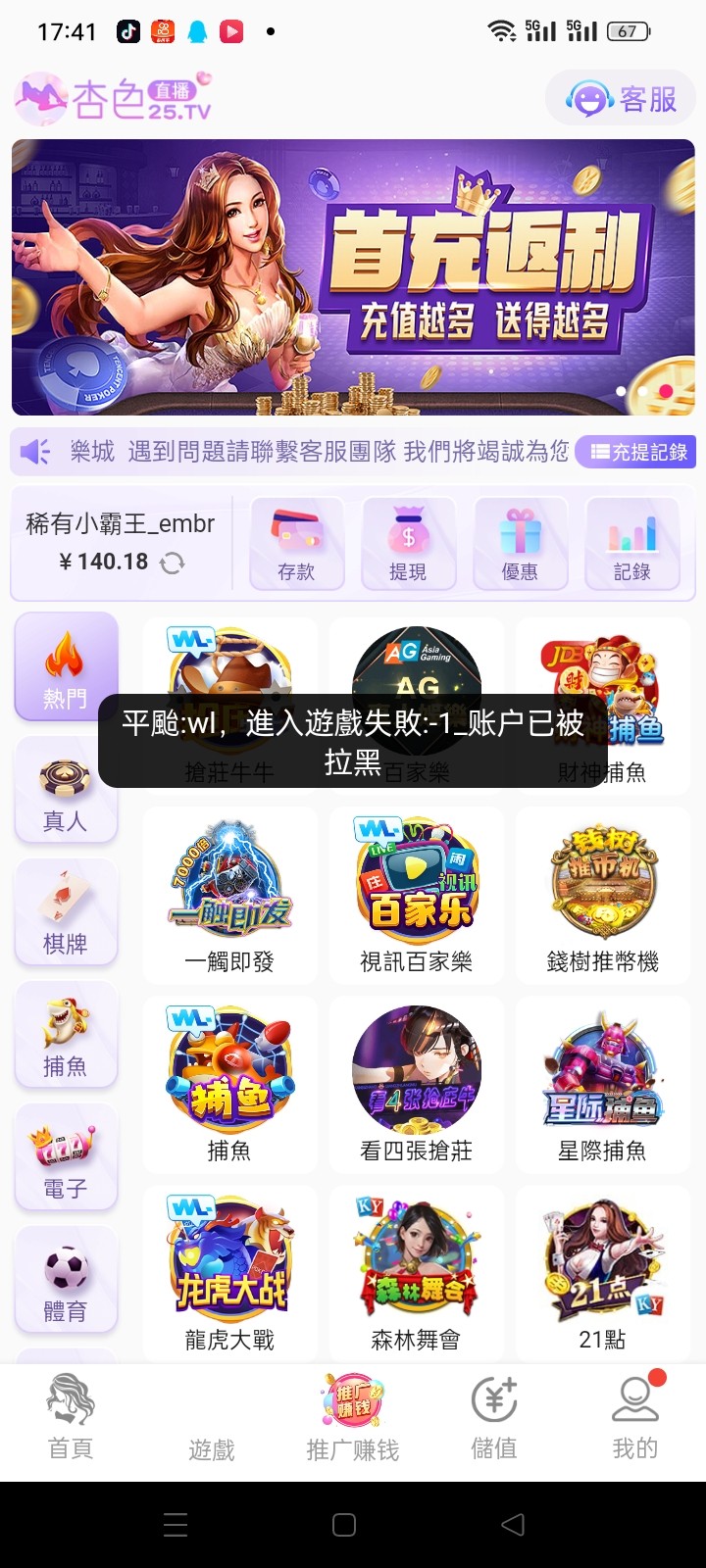Switch to 體育 sports category
Viewport: 706px width, 1568px height.
click(66, 1280)
